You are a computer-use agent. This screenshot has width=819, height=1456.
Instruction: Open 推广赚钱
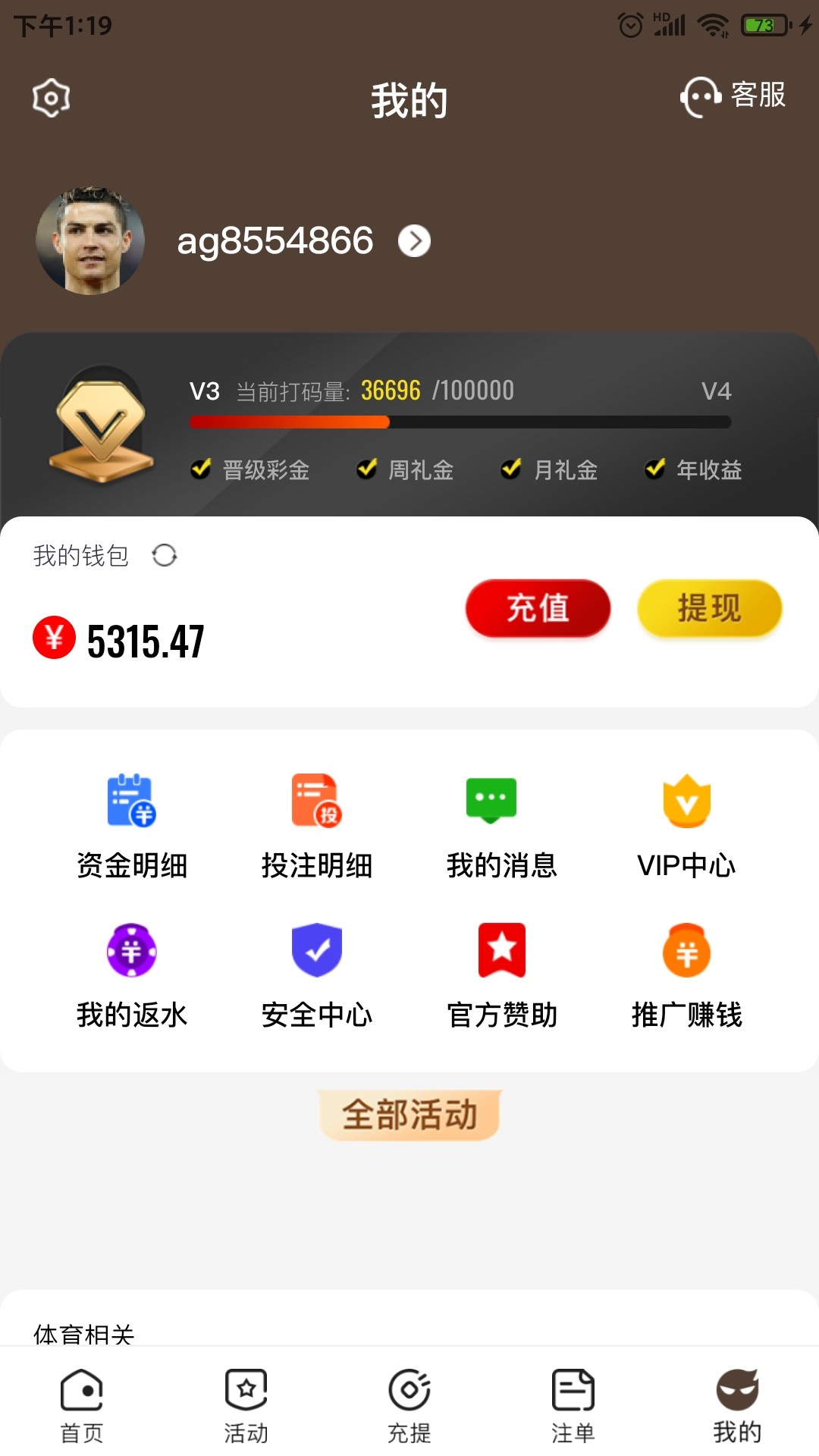point(686,974)
